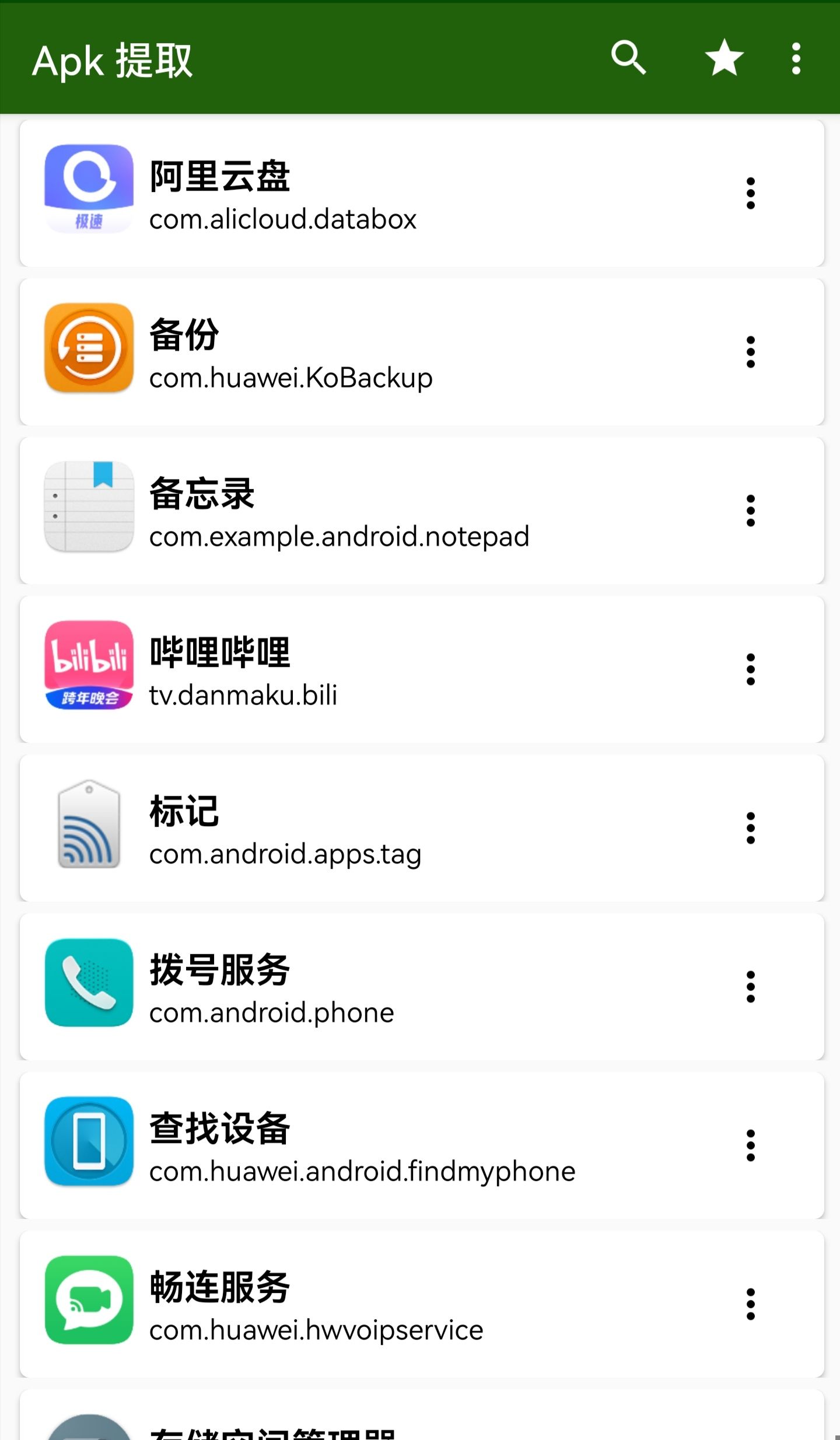Show more options for 标记

pyautogui.click(x=751, y=829)
